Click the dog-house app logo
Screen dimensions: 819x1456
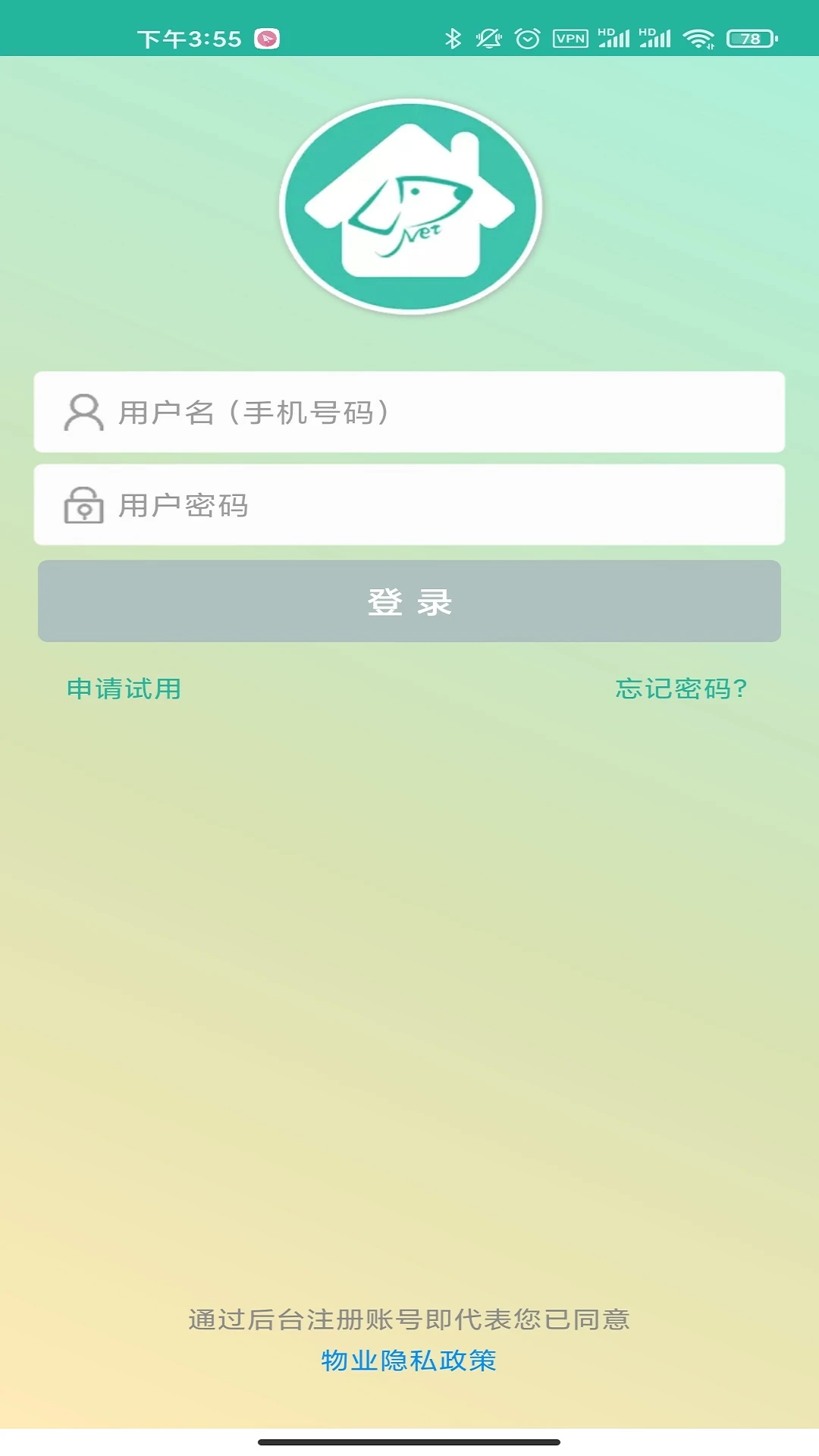click(409, 205)
